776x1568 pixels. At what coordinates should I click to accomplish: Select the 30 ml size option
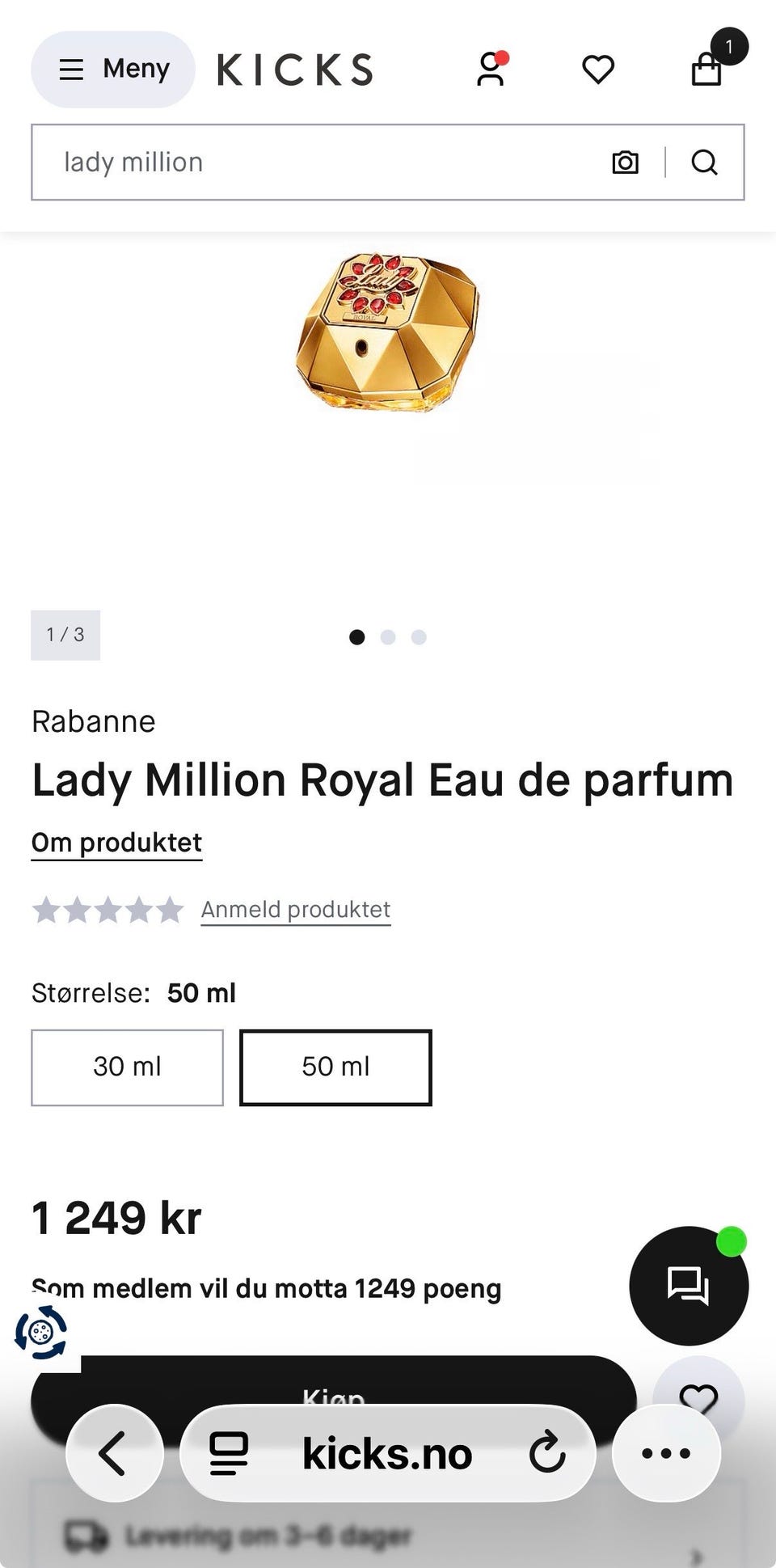127,1067
